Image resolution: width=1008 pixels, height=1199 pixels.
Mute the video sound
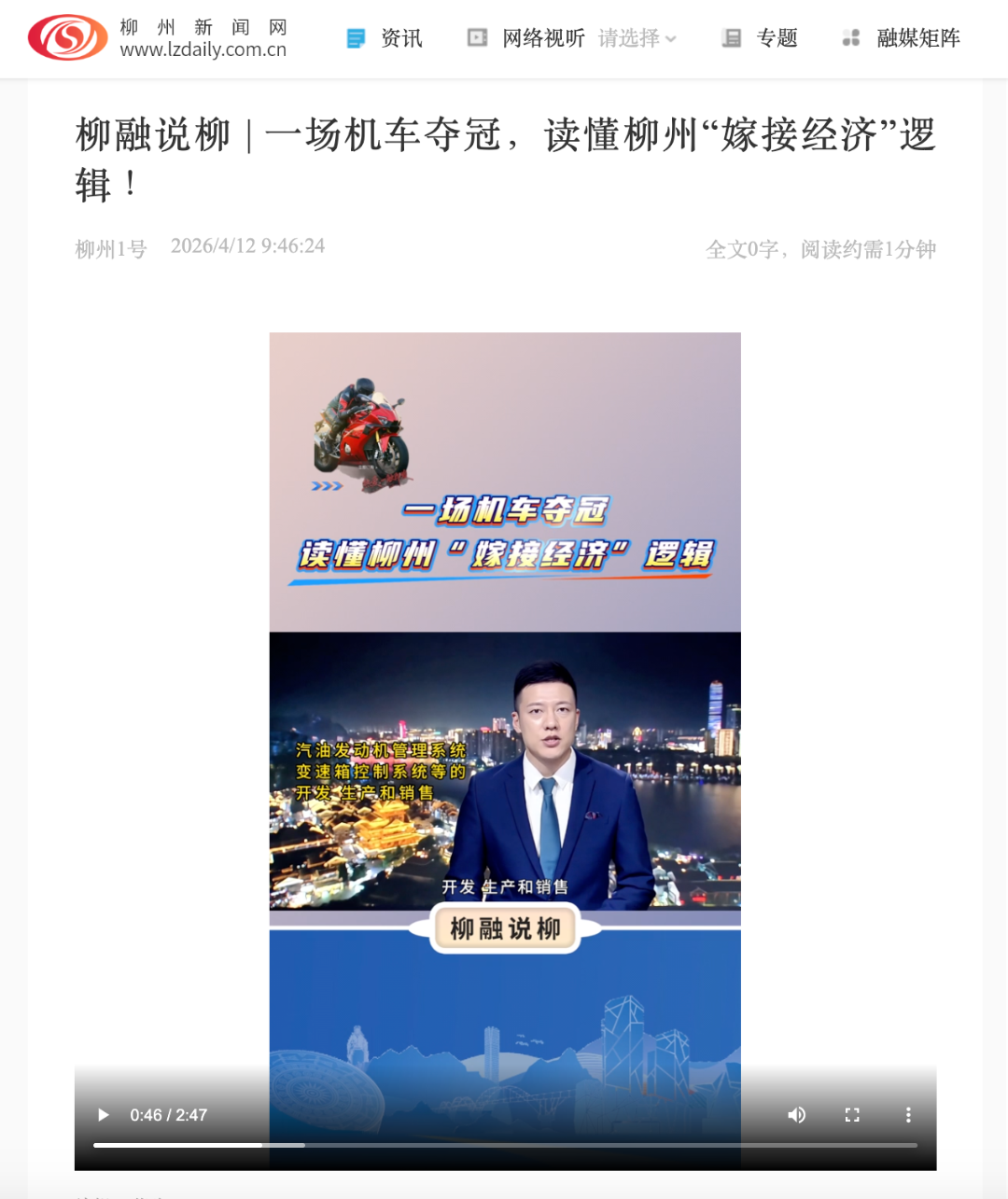point(796,1115)
